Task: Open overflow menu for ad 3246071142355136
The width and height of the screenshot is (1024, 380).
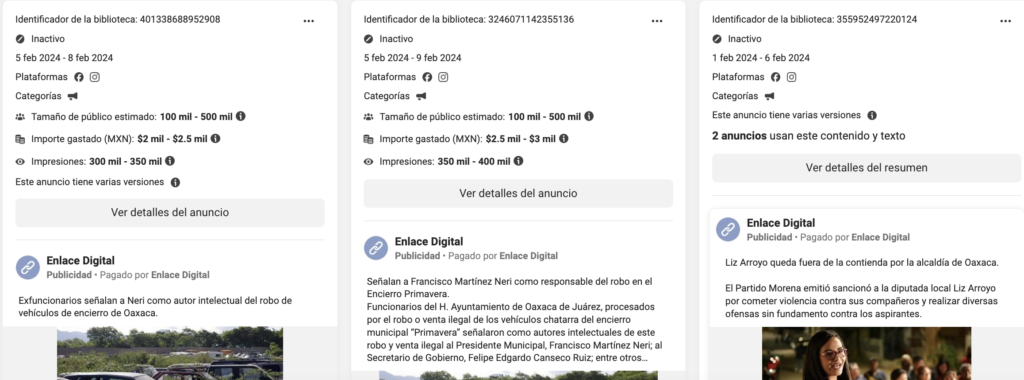Action: coord(657,21)
